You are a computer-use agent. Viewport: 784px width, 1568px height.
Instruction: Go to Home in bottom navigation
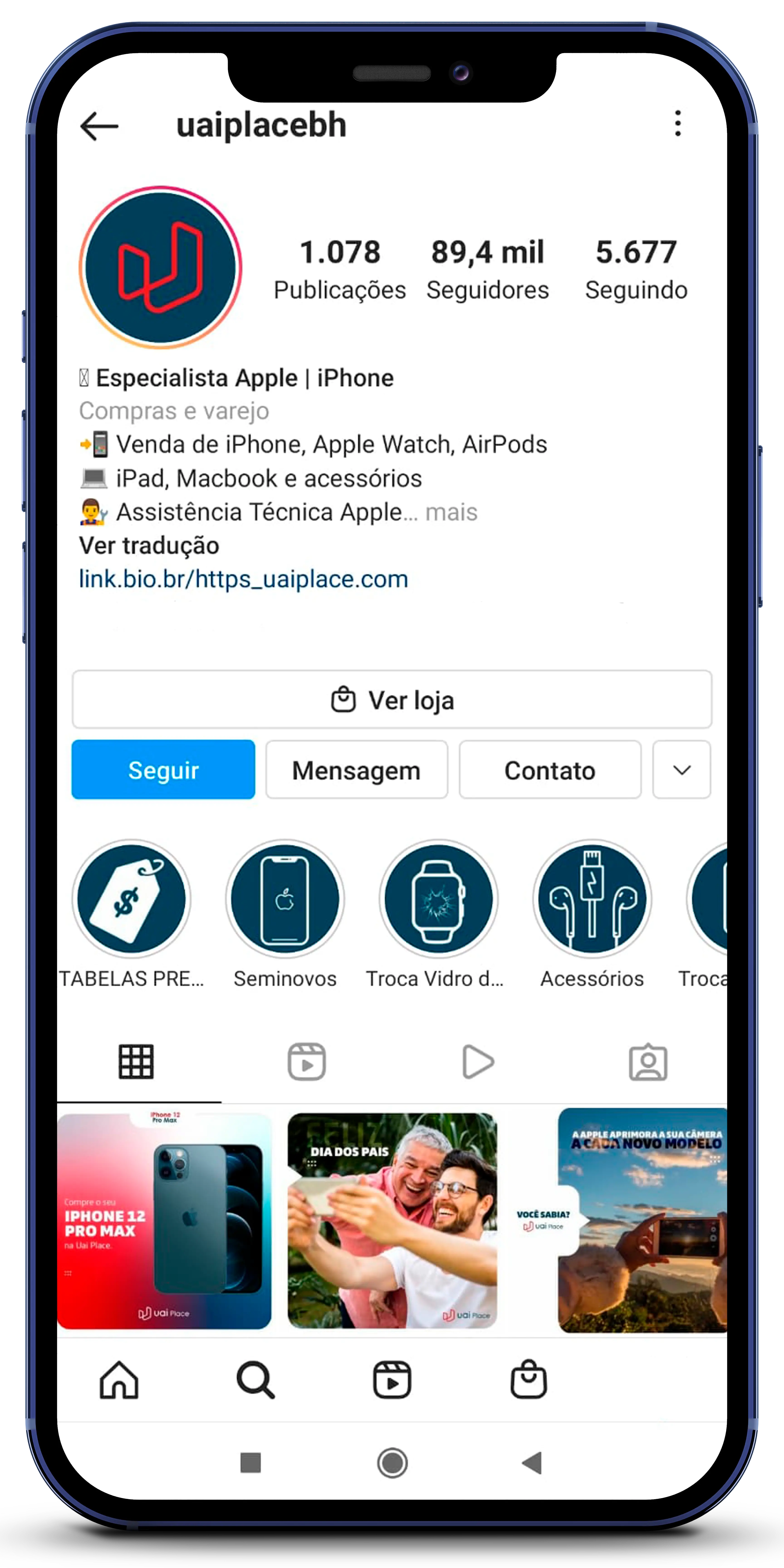point(119,1380)
